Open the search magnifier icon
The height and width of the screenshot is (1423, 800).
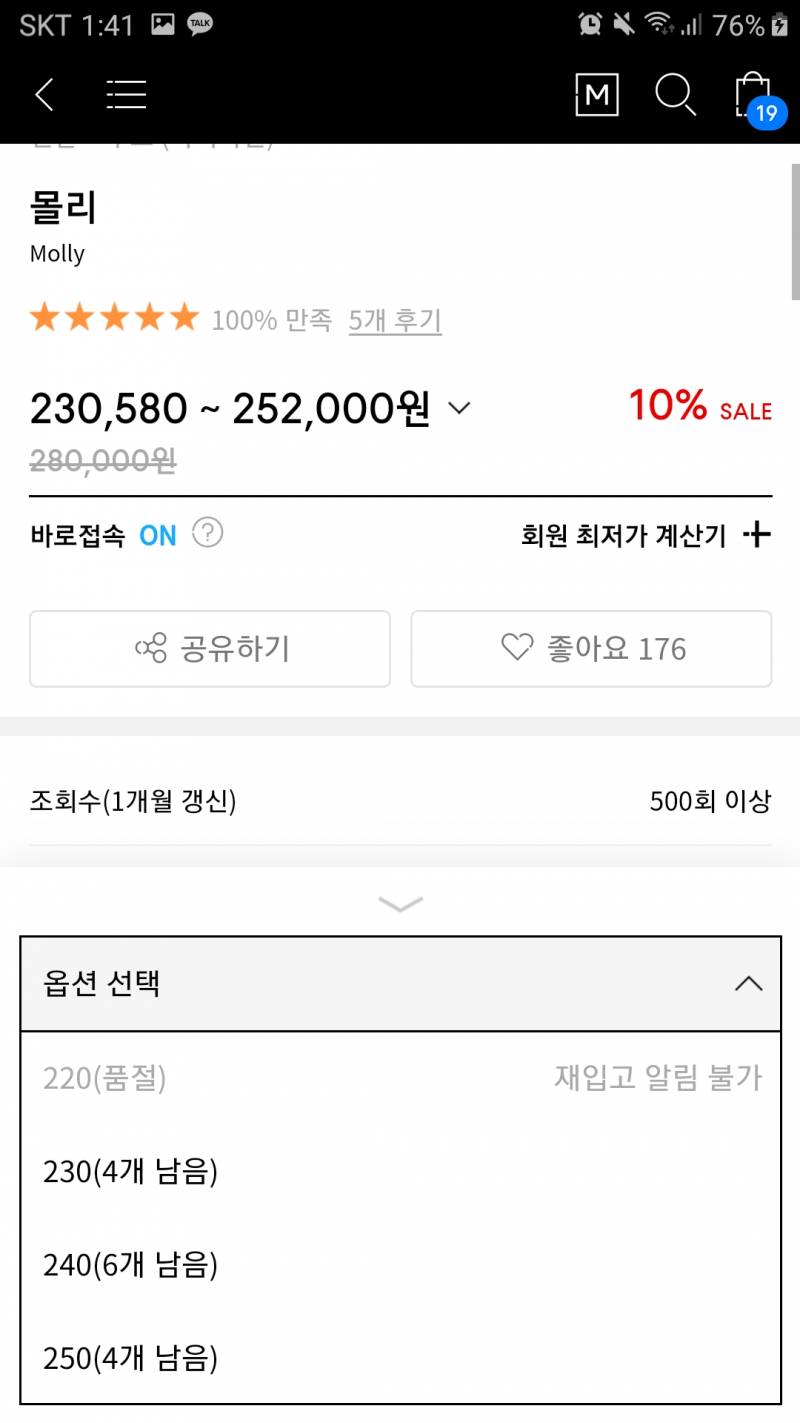(676, 95)
